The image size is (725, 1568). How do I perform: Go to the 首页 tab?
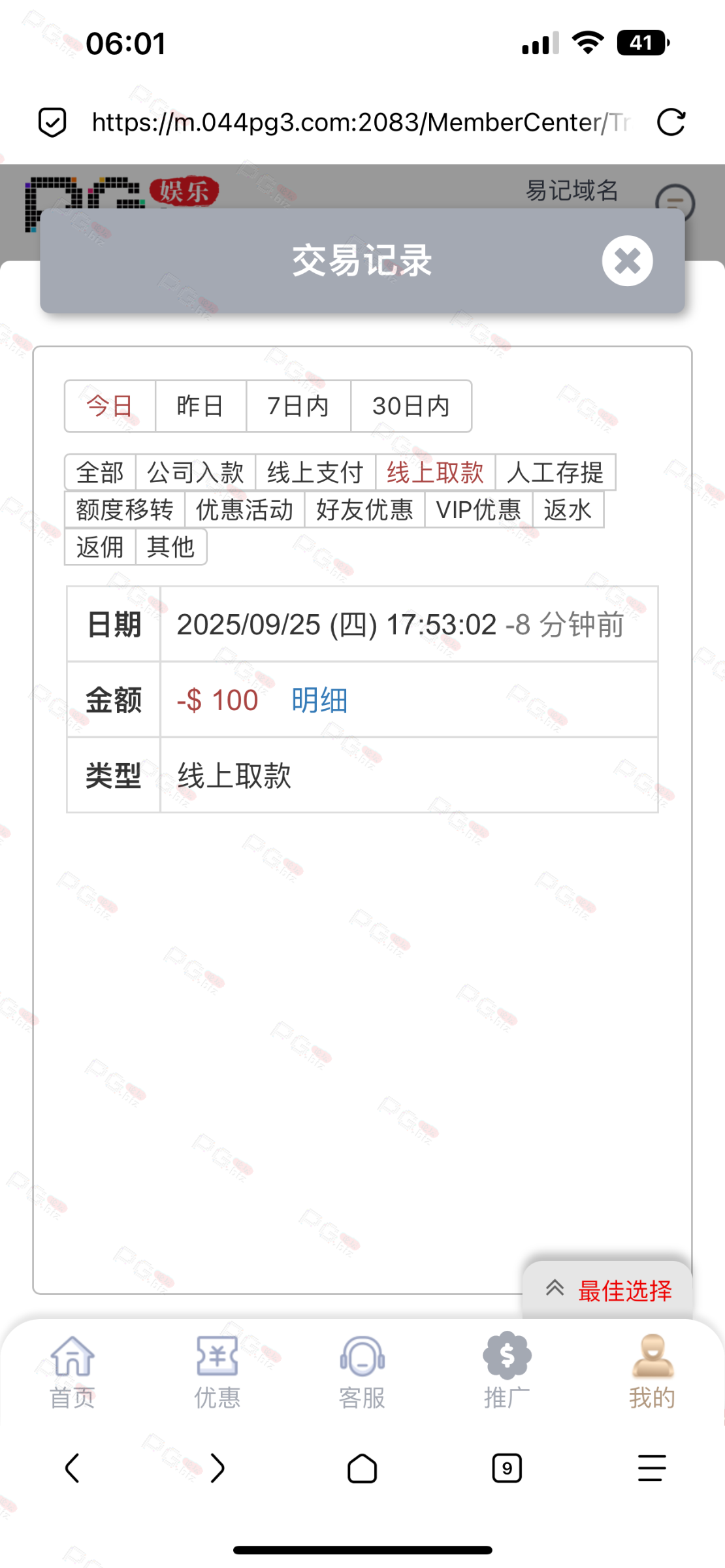tap(72, 1372)
